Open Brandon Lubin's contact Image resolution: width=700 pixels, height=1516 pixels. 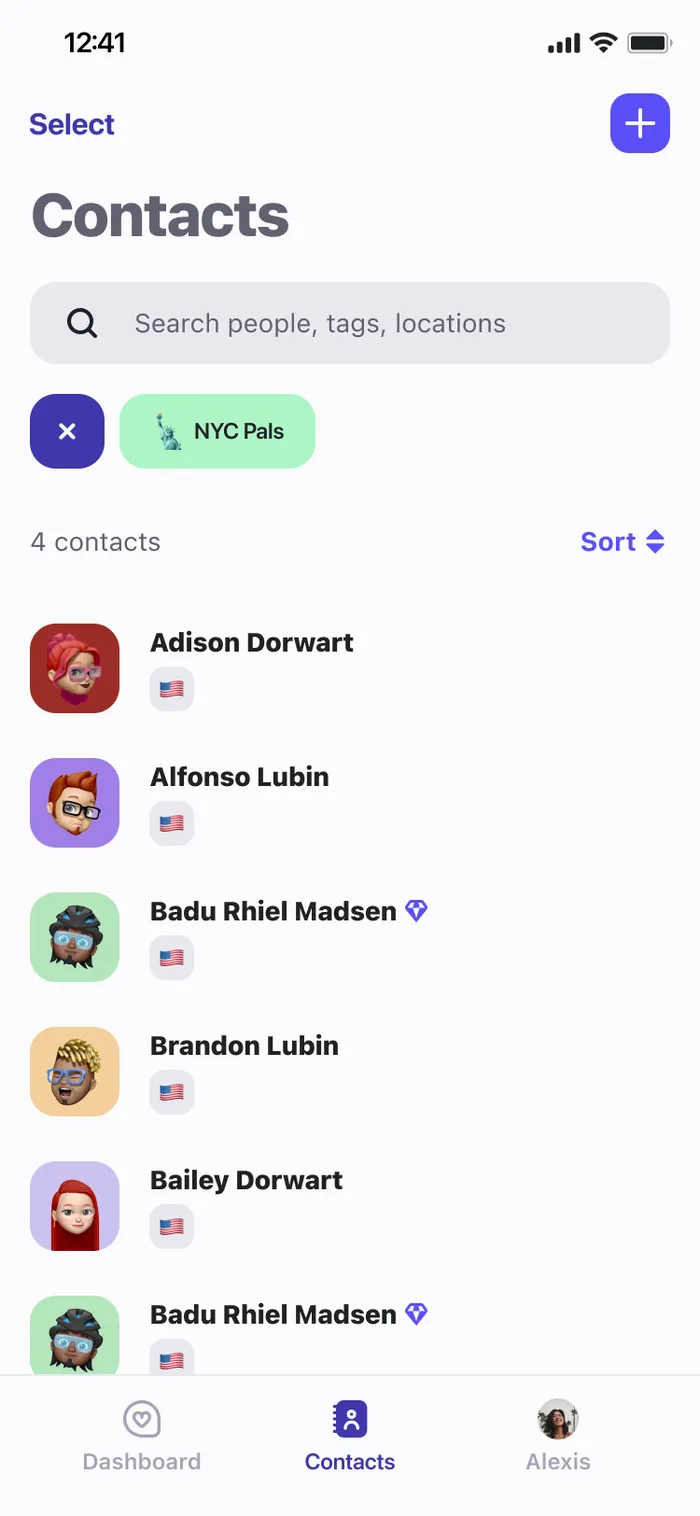350,1071
